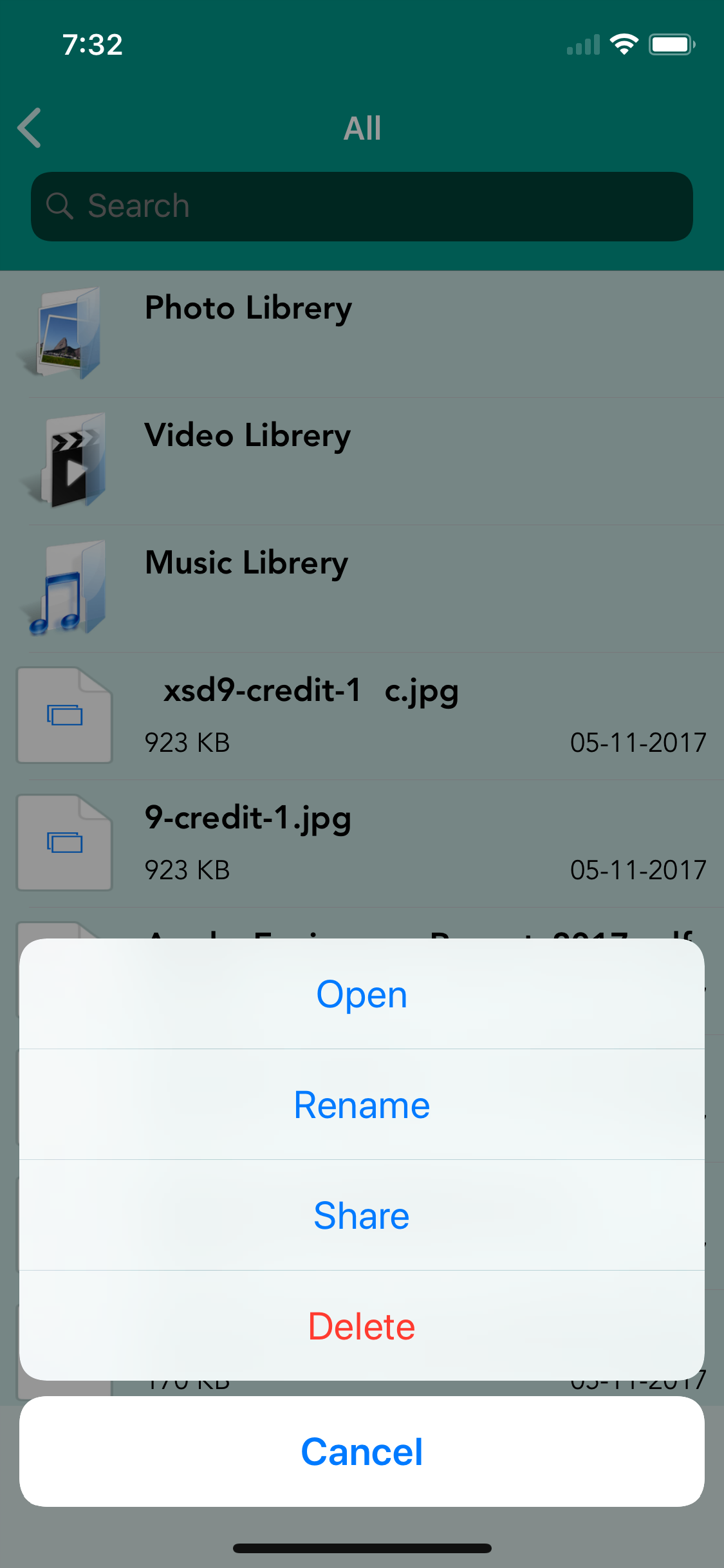Tap the clock showing 7:32
This screenshot has width=724, height=1568.
tap(91, 44)
